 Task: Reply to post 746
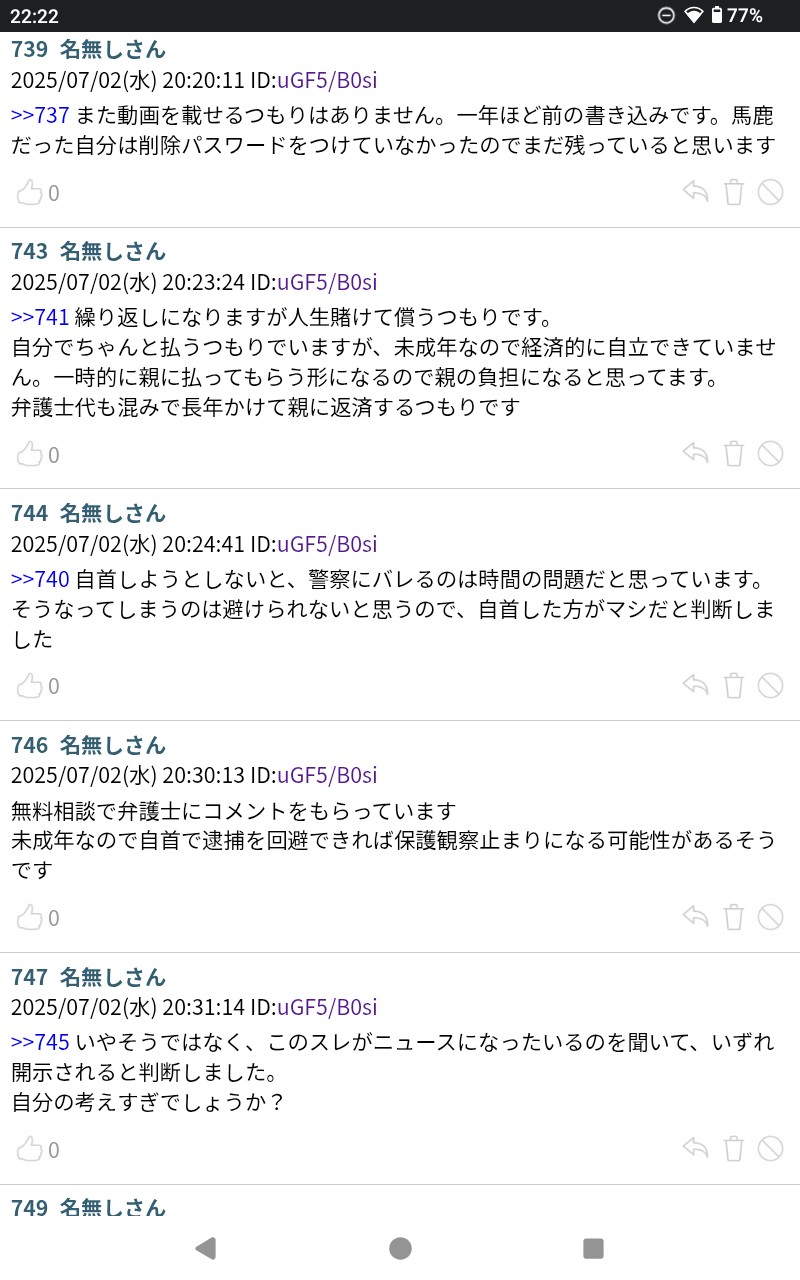point(695,917)
